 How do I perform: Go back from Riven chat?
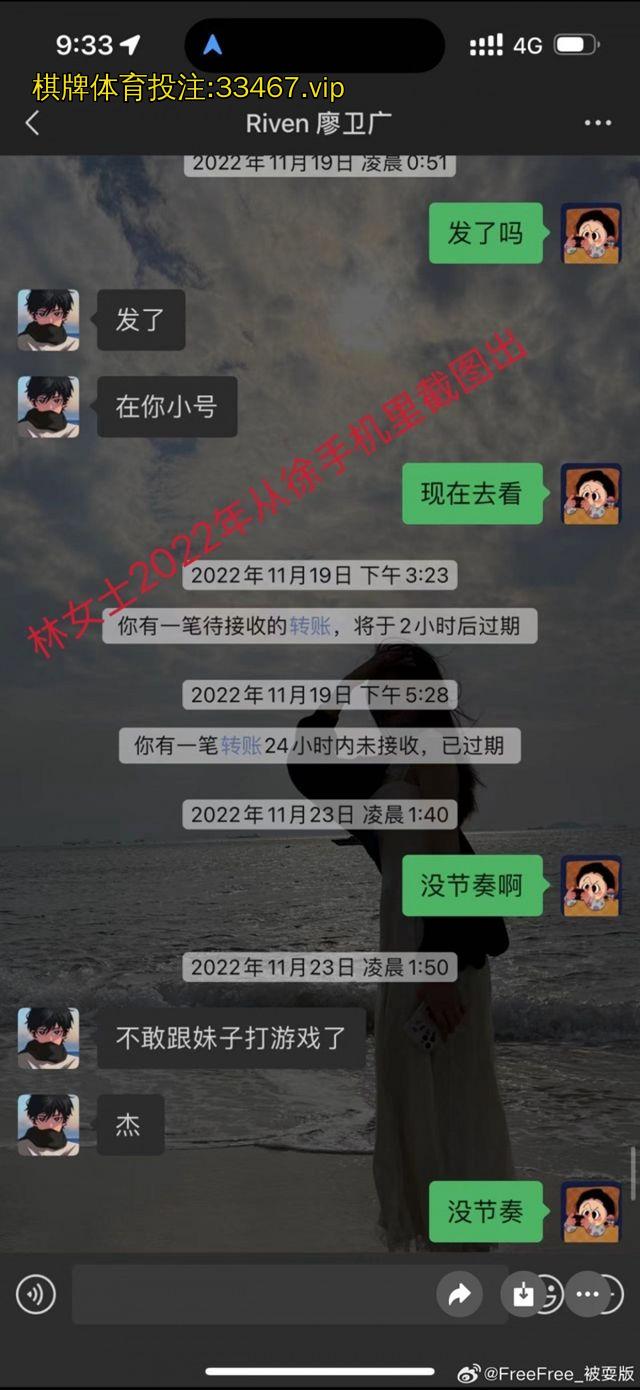tap(33, 123)
